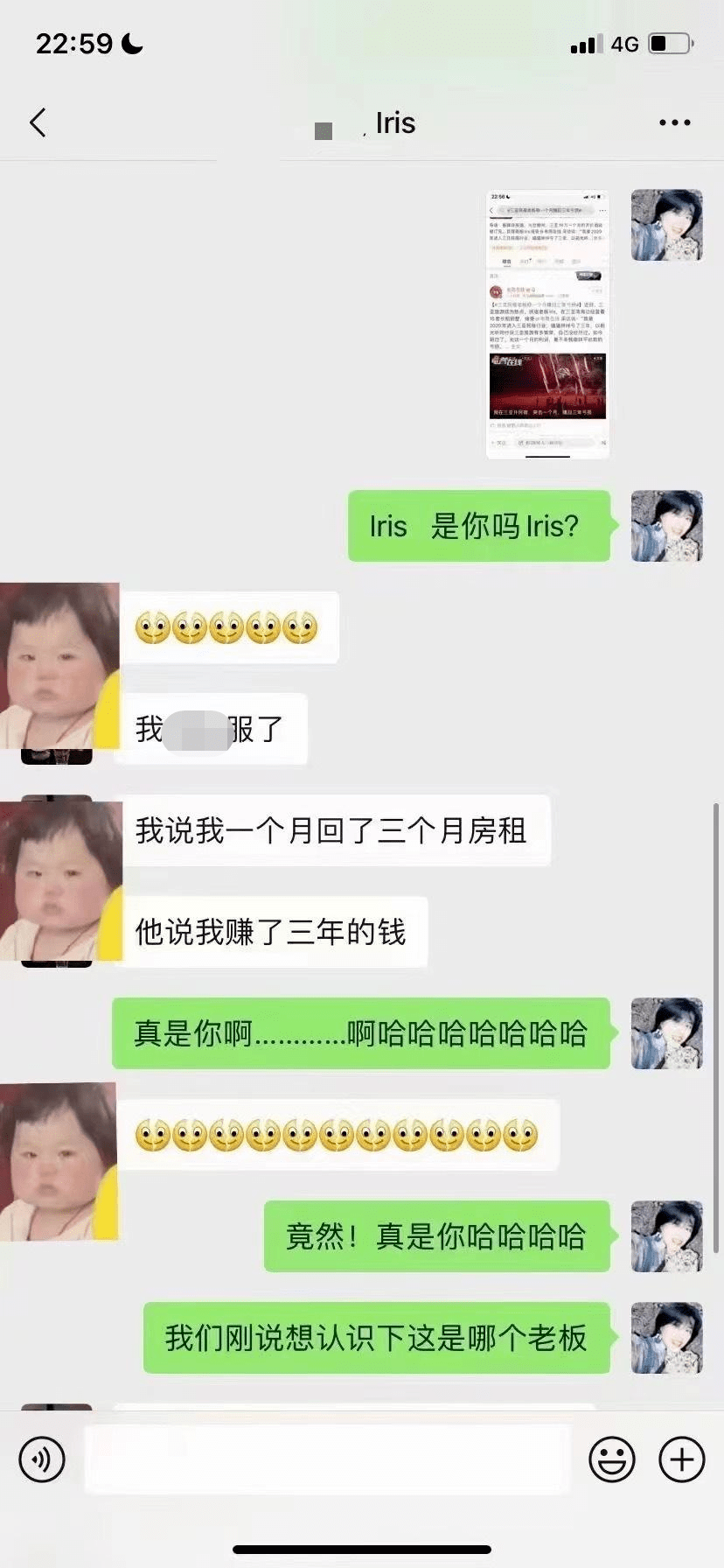This screenshot has width=724, height=1568.
Task: Open the plus attachment menu
Action: click(x=681, y=1459)
